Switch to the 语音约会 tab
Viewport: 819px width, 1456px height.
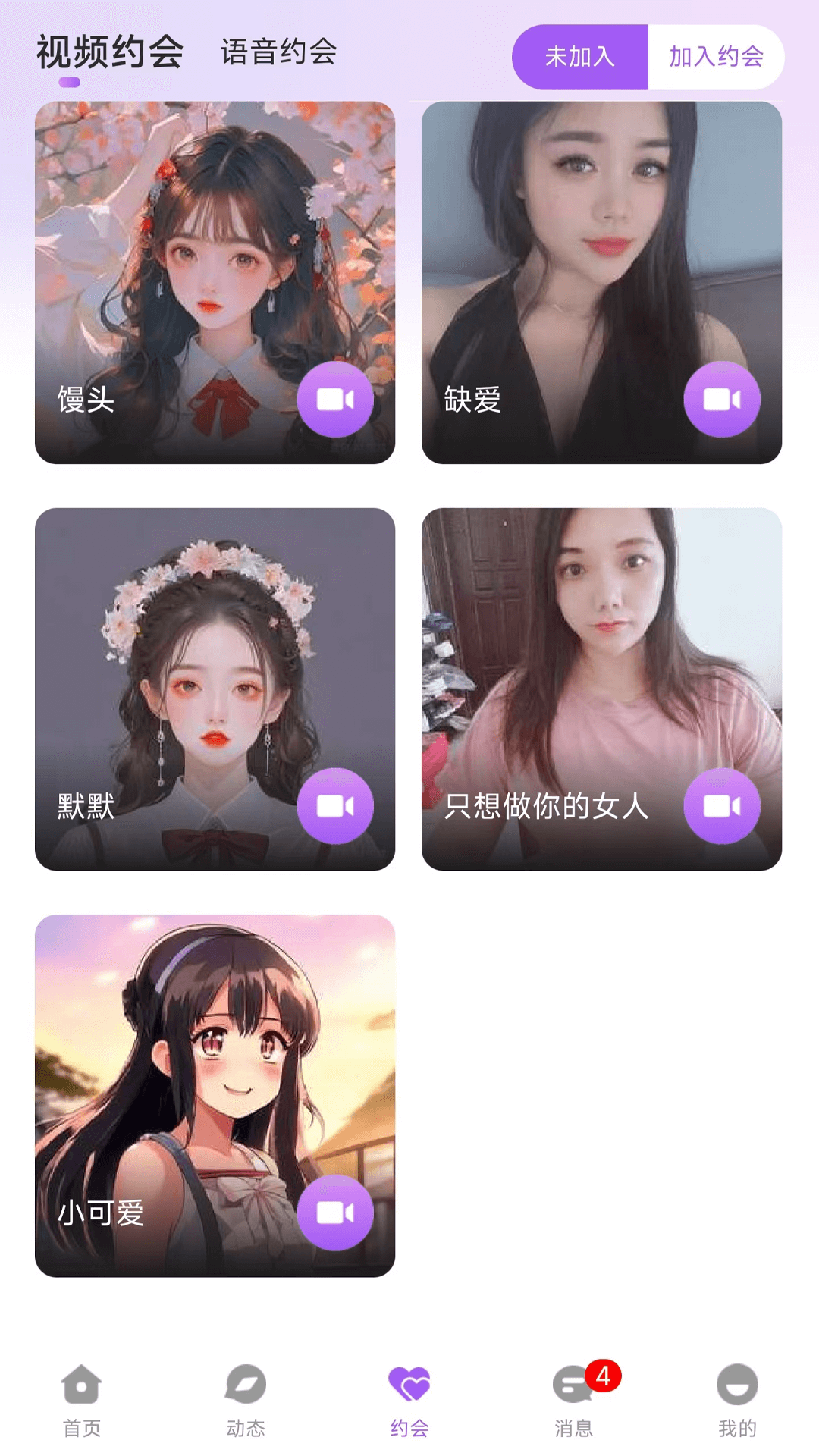(x=278, y=52)
